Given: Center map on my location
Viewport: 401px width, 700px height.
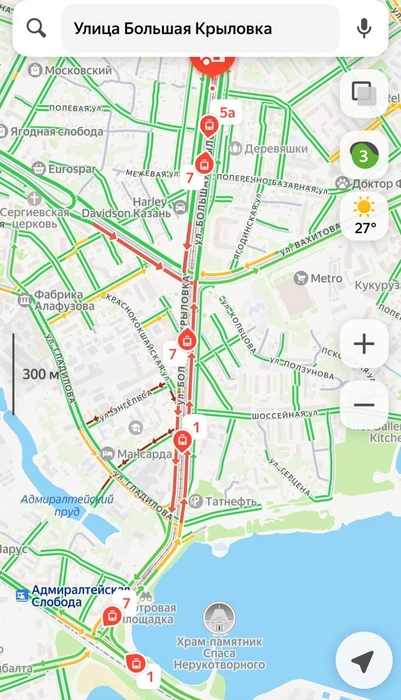Looking at the screenshot, I should tap(363, 661).
